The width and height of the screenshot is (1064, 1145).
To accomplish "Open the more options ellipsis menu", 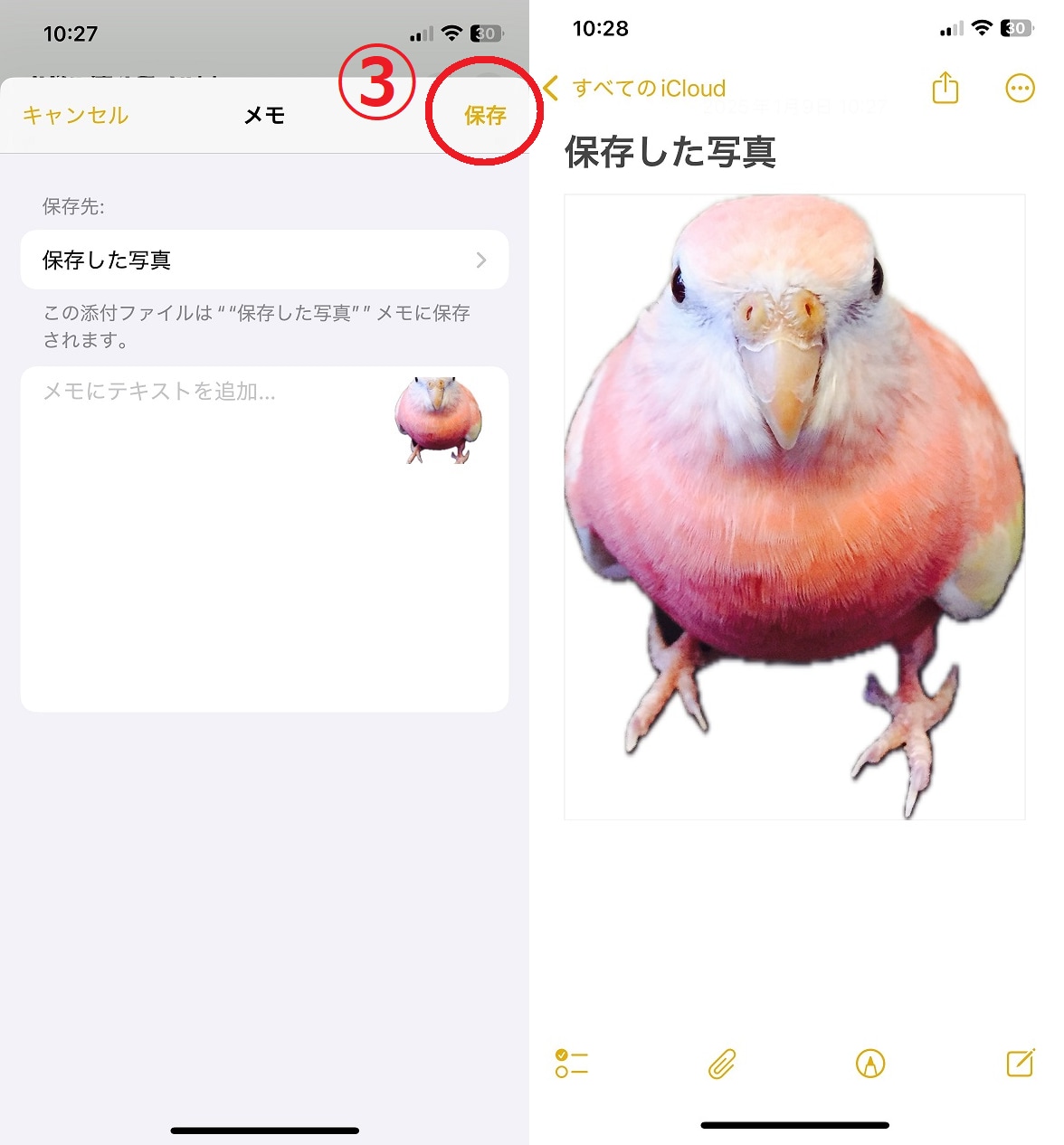I will (x=1020, y=88).
